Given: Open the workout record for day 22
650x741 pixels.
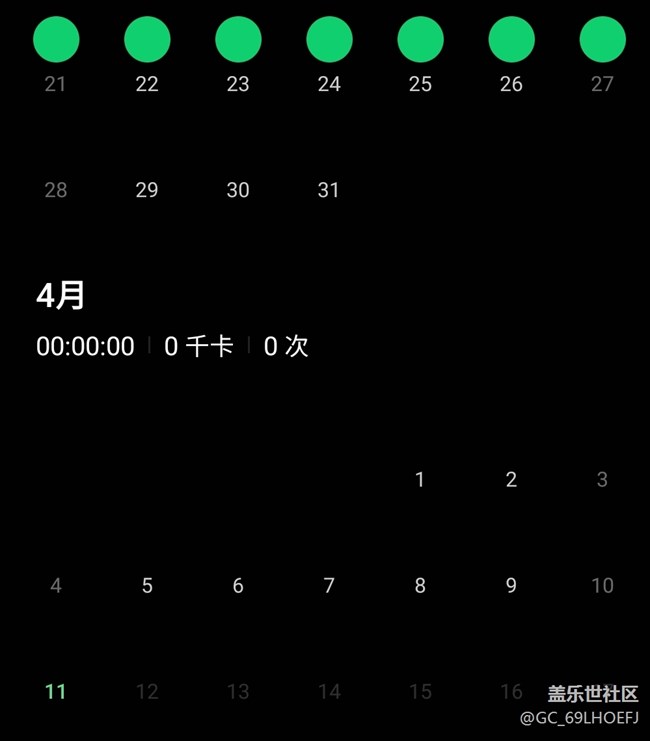Looking at the screenshot, I should (147, 39).
